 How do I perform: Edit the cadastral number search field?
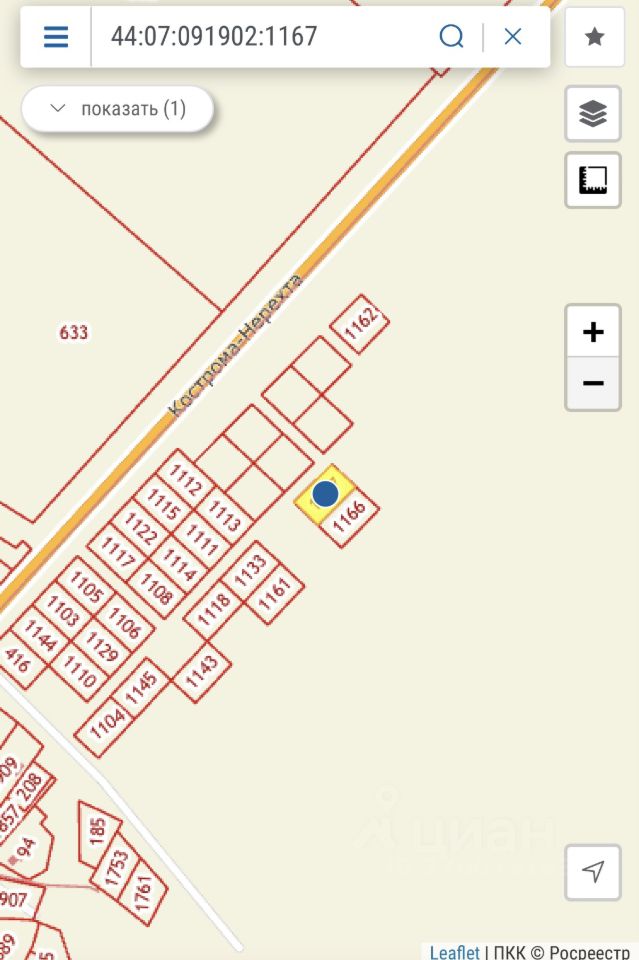coord(260,37)
